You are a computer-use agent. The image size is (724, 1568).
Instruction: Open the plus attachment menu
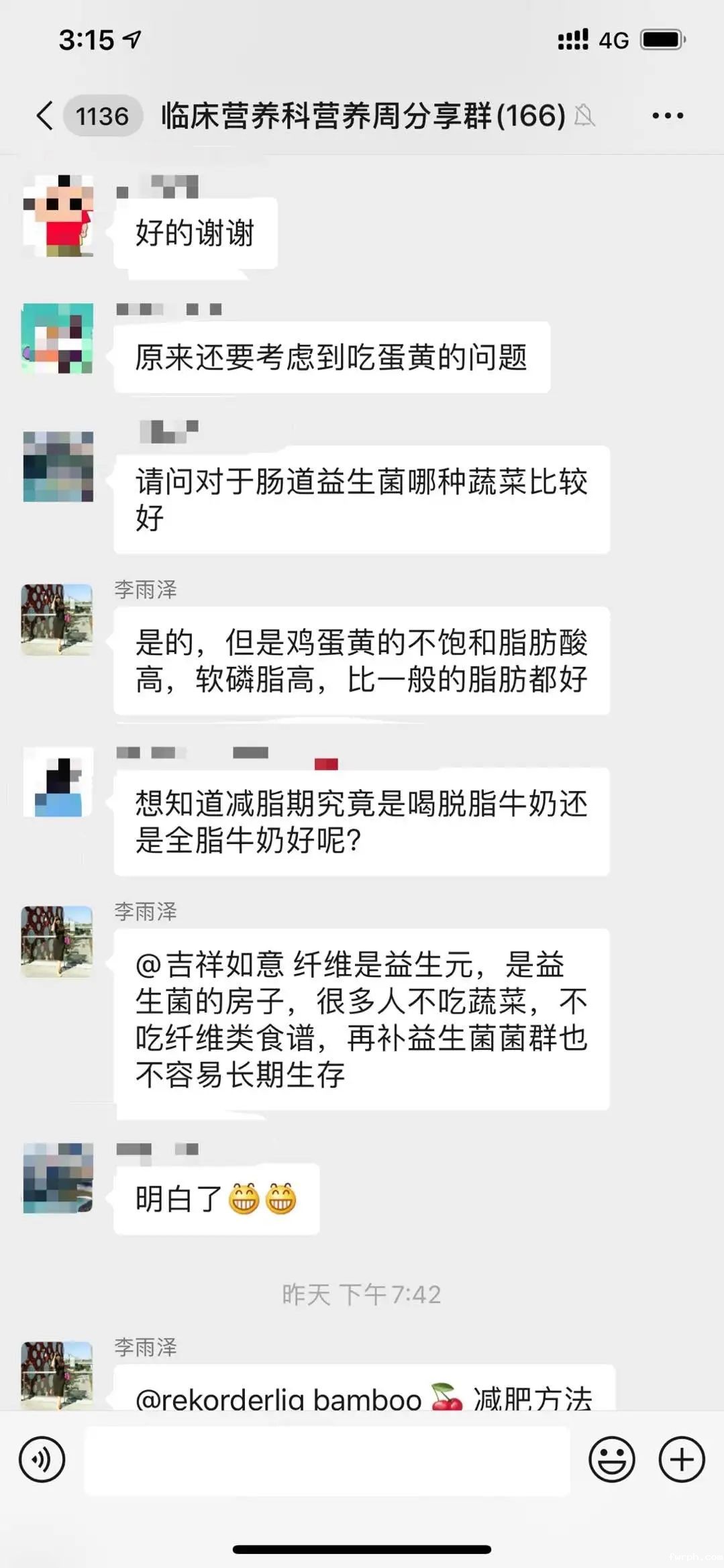tap(682, 1459)
